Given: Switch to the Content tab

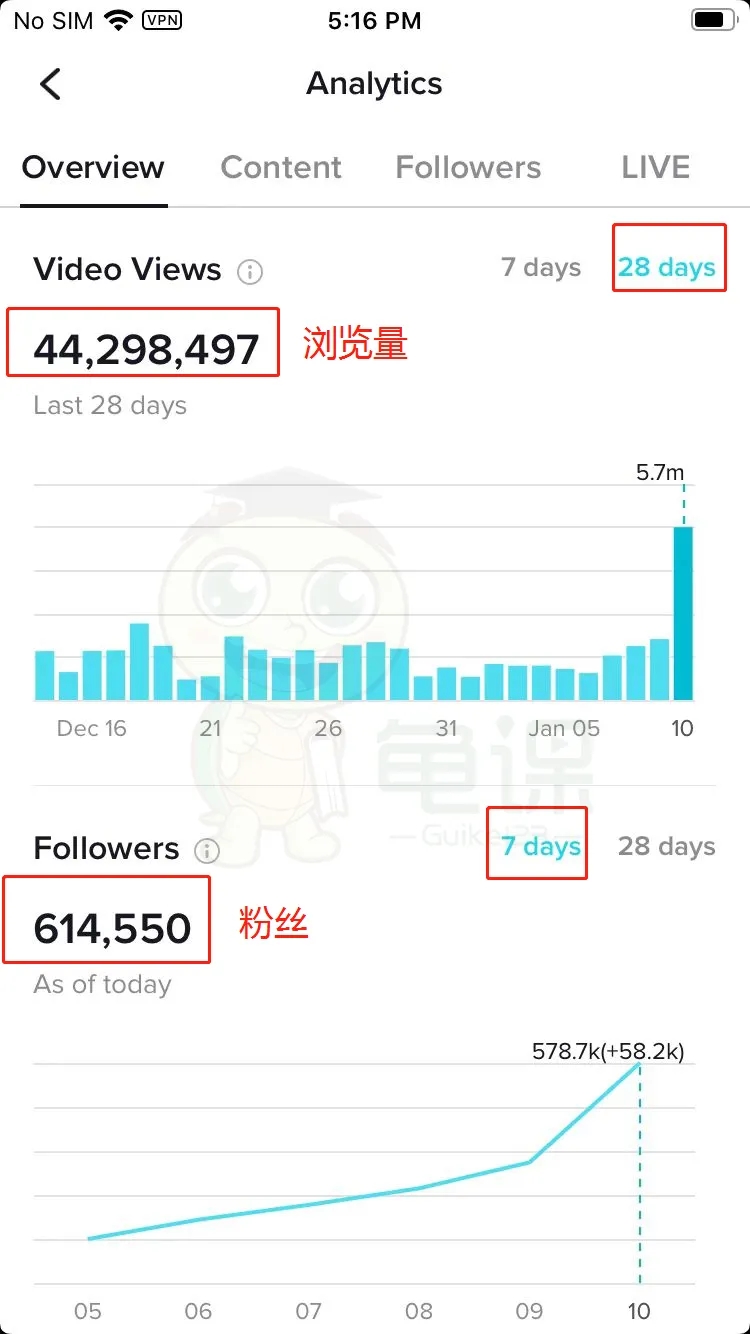Looking at the screenshot, I should pos(281,167).
